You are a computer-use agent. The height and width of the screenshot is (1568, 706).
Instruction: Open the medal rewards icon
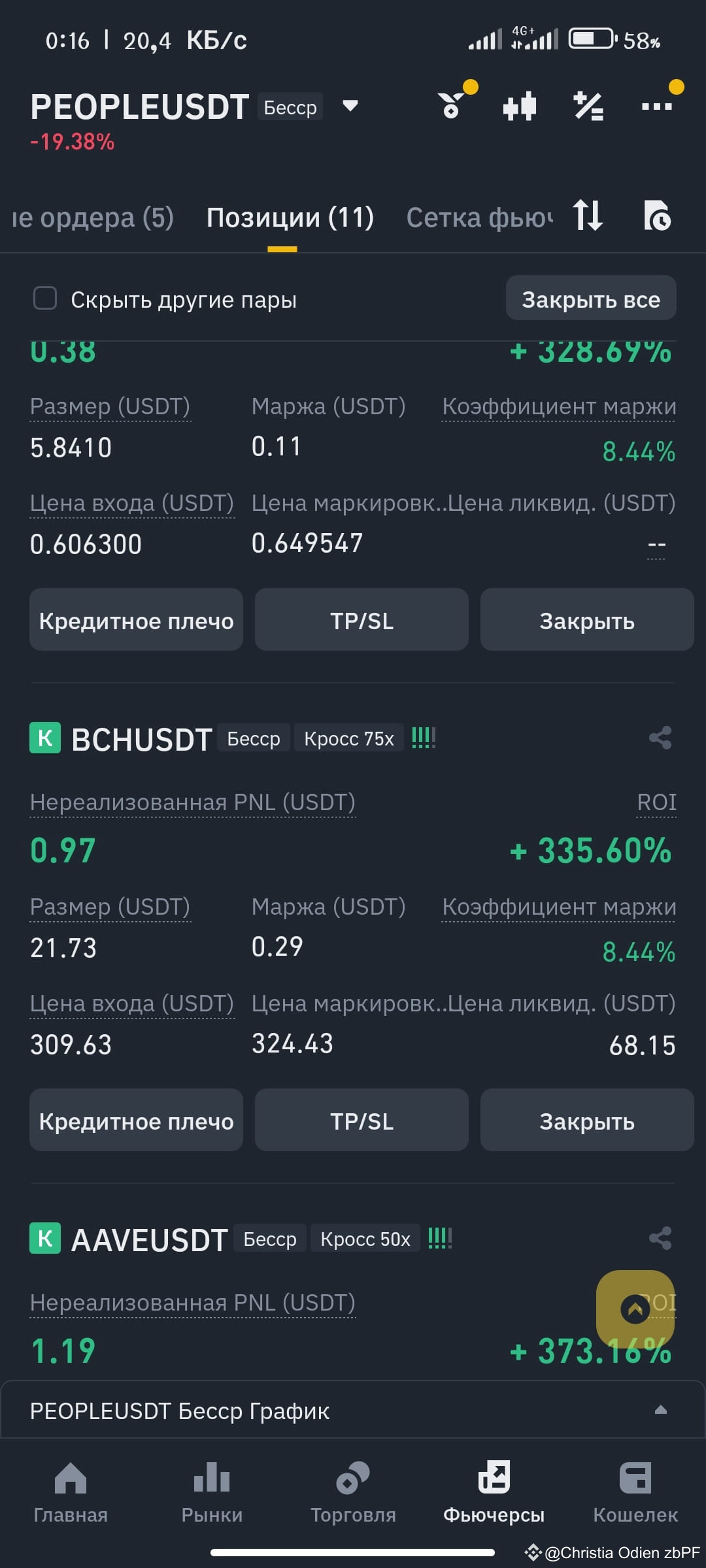451,105
